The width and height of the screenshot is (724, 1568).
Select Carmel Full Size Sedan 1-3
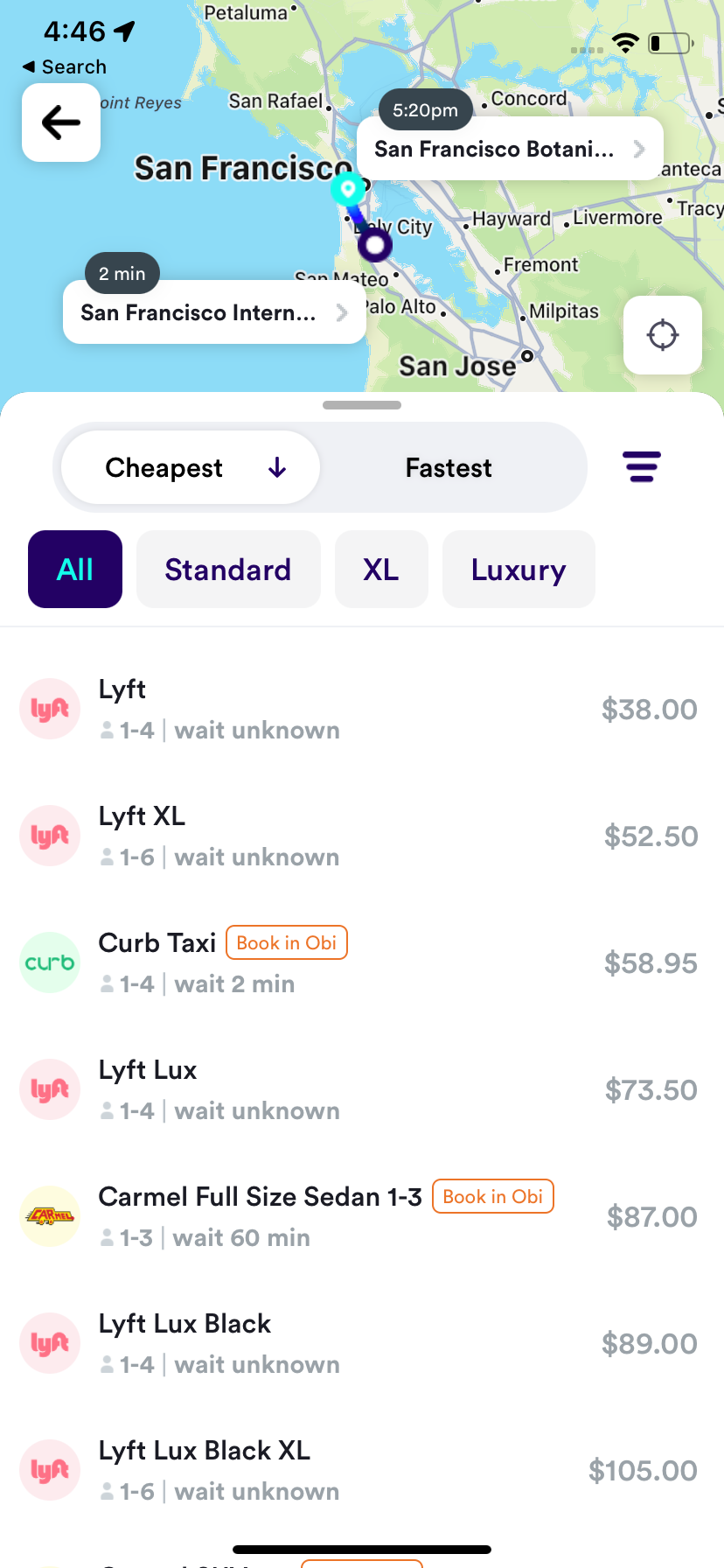[x=362, y=1217]
